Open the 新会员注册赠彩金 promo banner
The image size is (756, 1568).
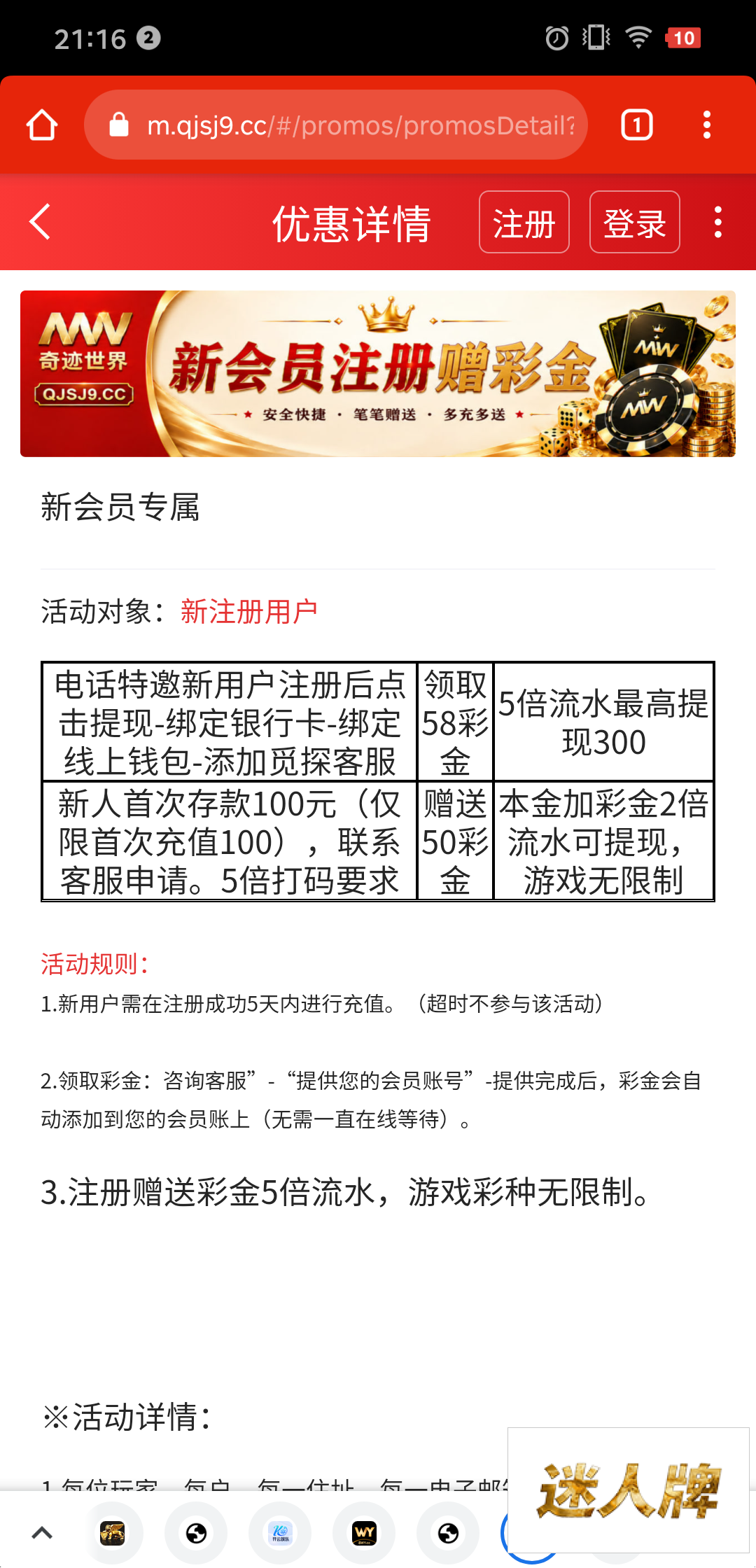378,374
